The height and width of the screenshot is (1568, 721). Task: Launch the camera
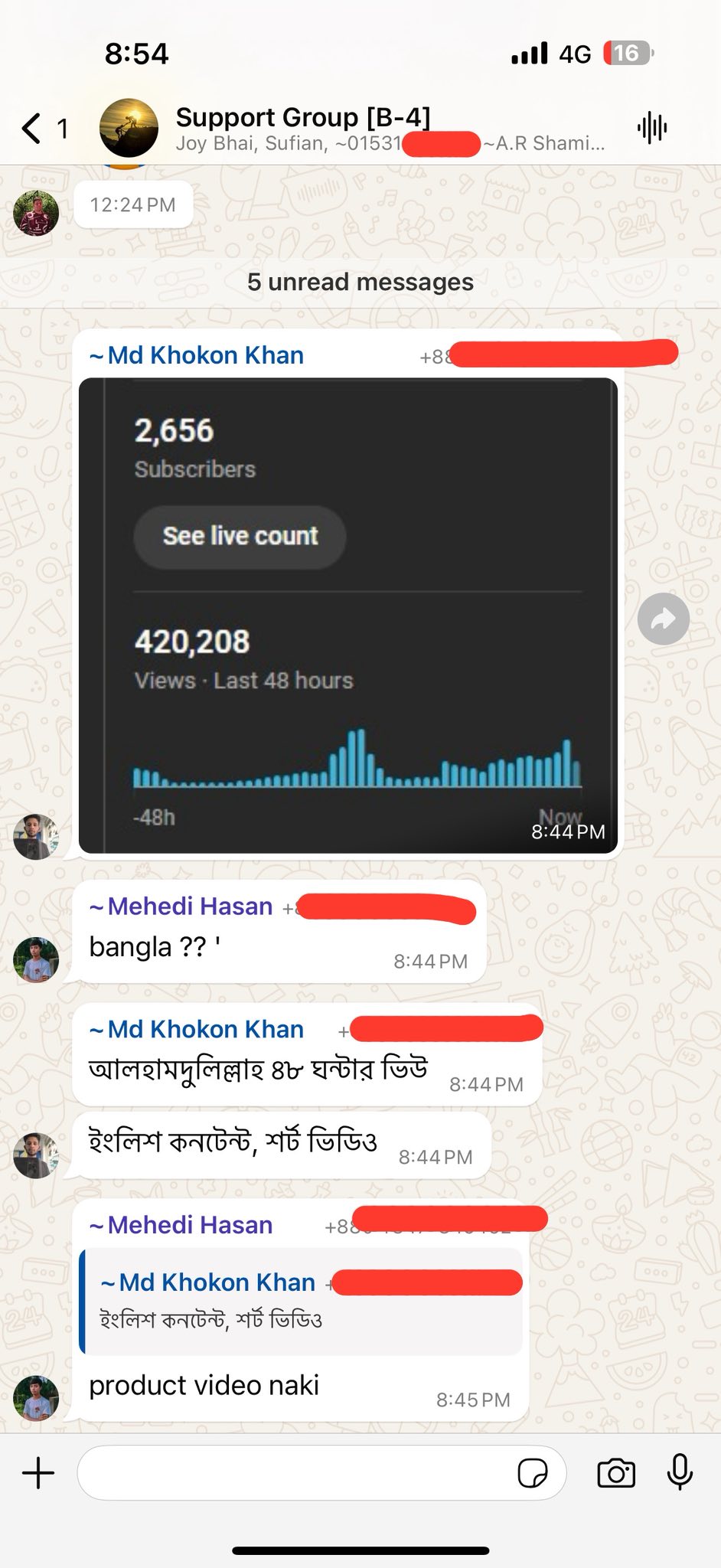(615, 1473)
